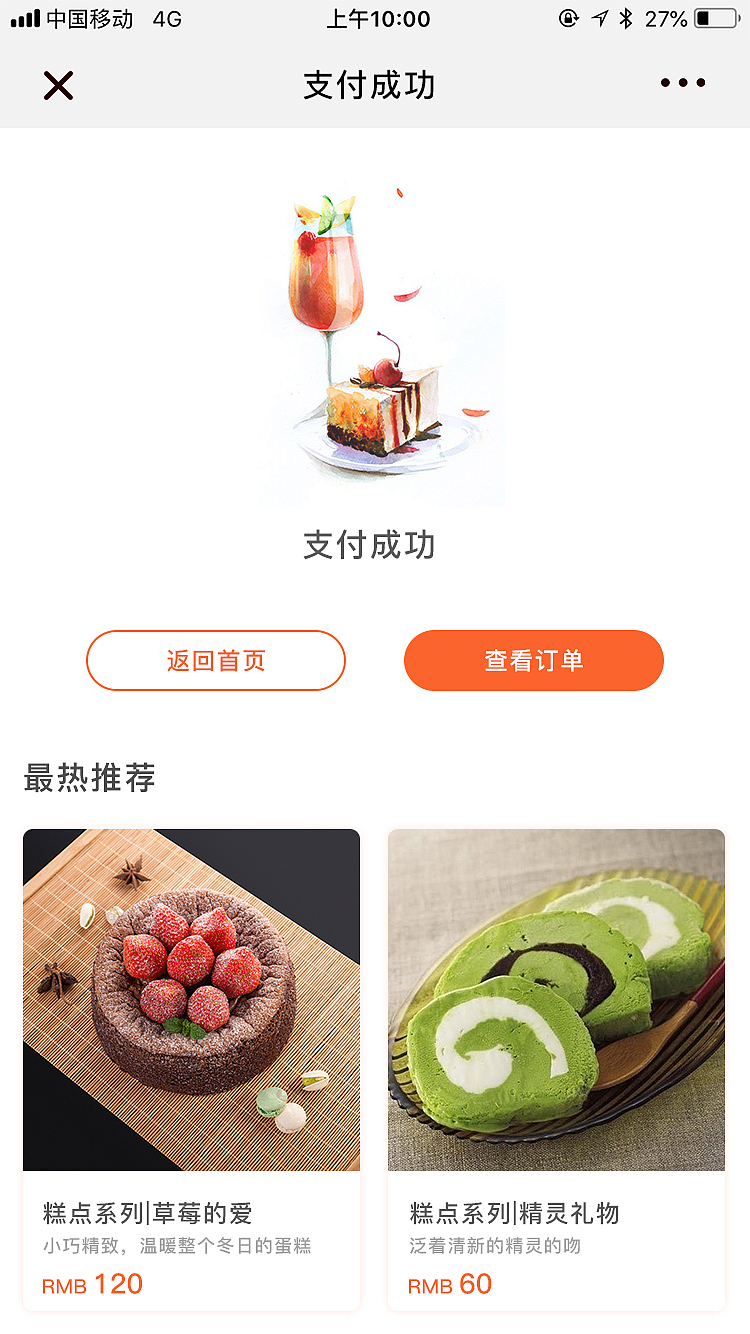The height and width of the screenshot is (1334, 750).
Task: Tap the 上午10:00 time in status bar
Action: [x=378, y=17]
